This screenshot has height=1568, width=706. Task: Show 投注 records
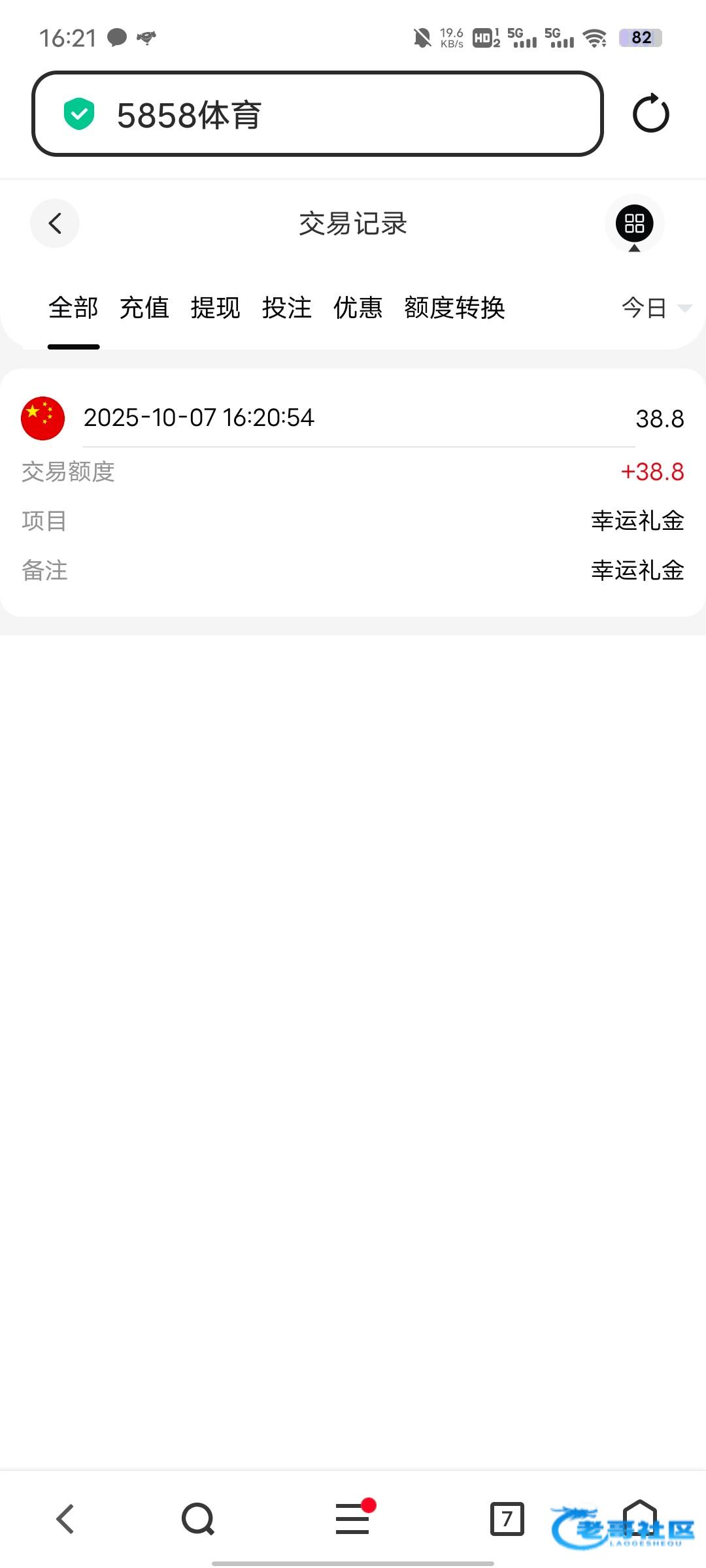click(x=287, y=308)
